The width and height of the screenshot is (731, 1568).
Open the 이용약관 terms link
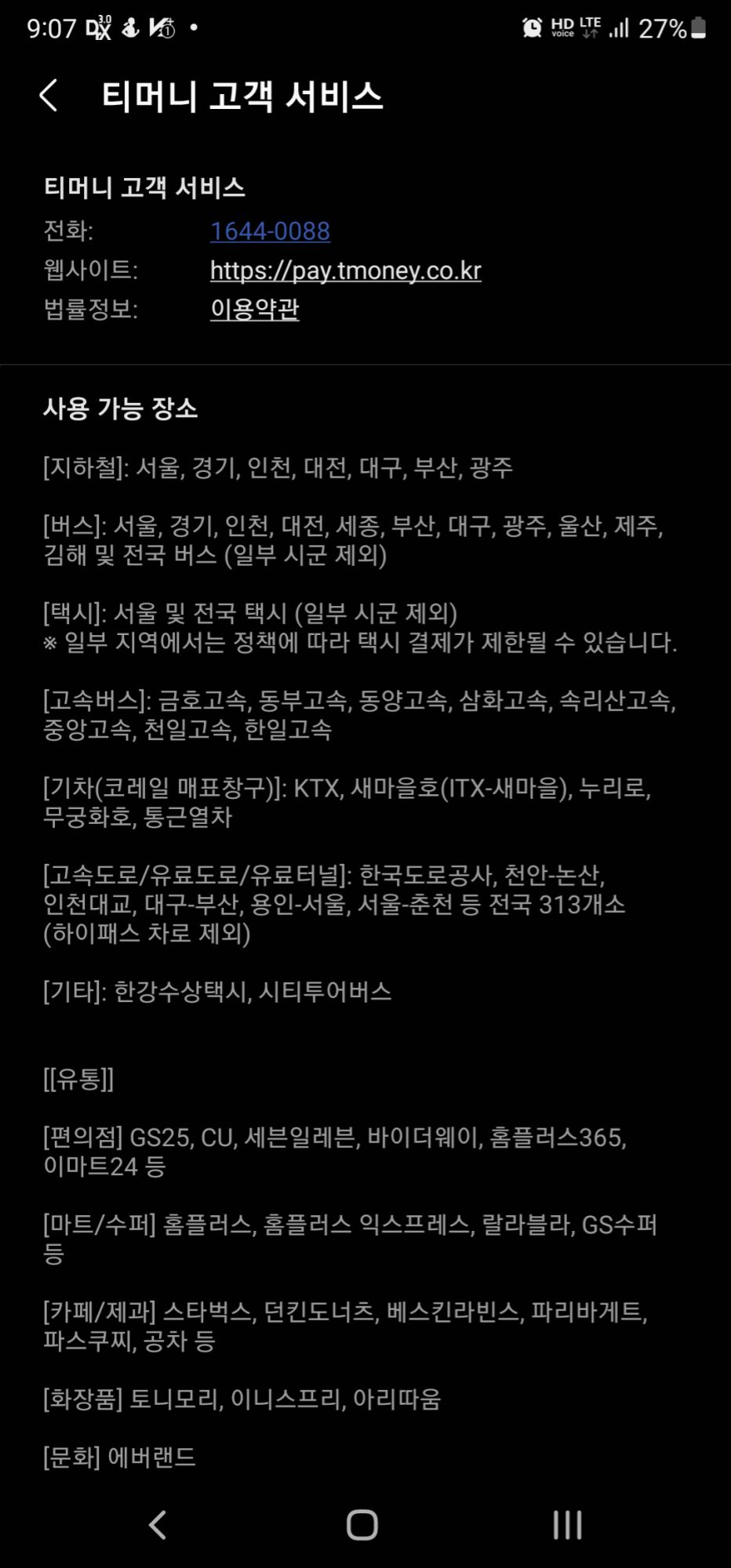pos(254,309)
